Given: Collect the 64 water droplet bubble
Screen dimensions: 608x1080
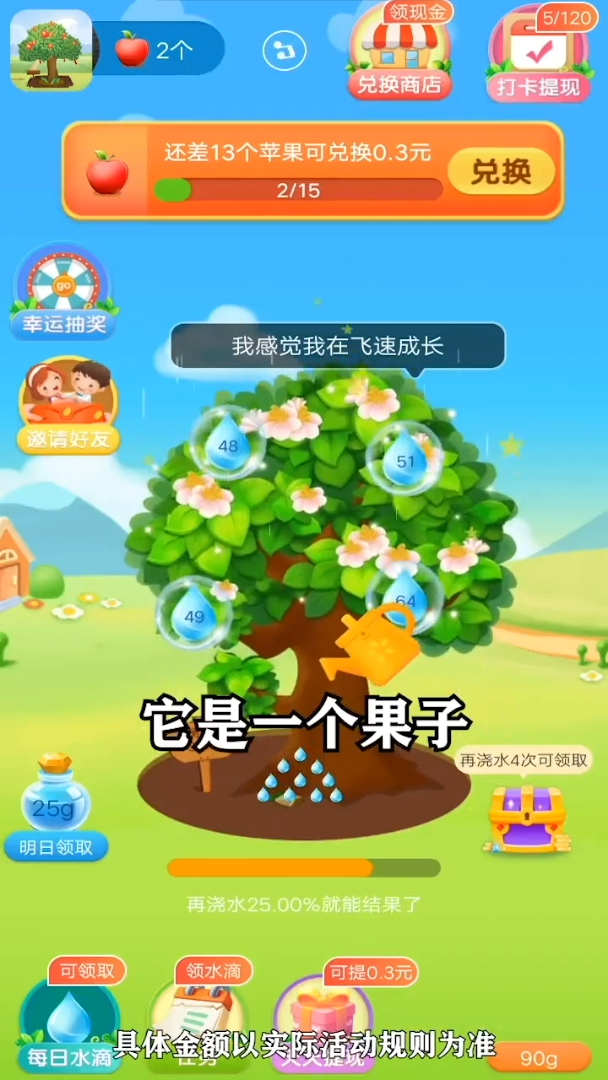Looking at the screenshot, I should coord(404,600).
